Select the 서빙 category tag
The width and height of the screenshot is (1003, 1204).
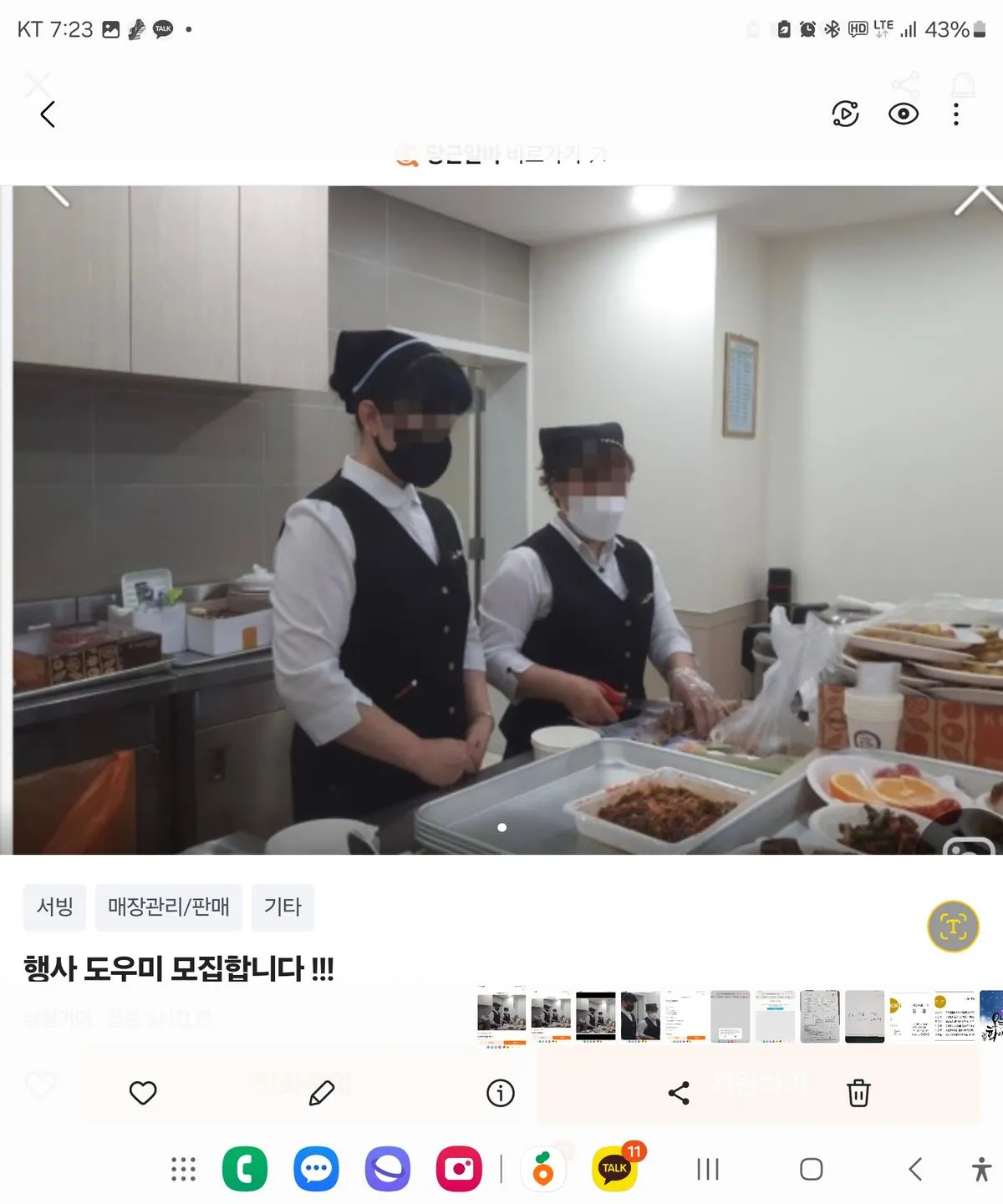click(54, 908)
